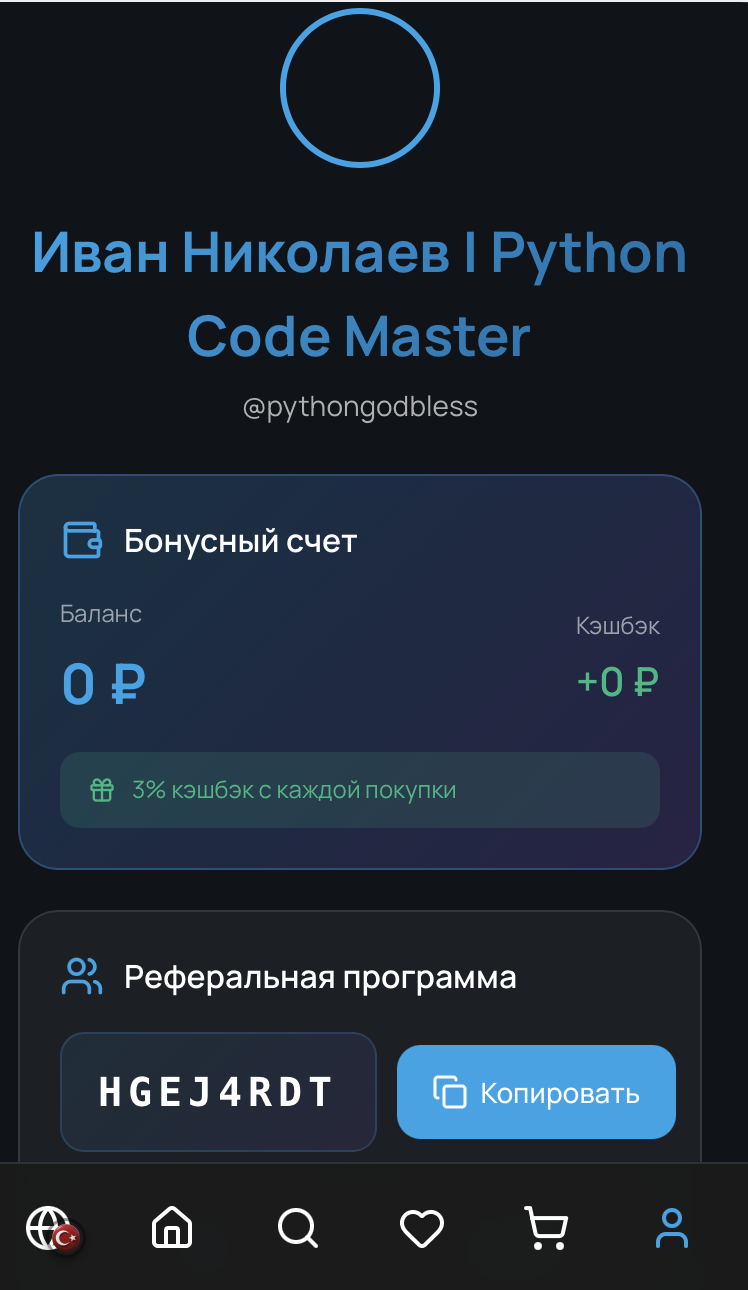The height and width of the screenshot is (1290, 748).
Task: Click the referral code HGEJ4RDT field
Action: click(x=219, y=1092)
